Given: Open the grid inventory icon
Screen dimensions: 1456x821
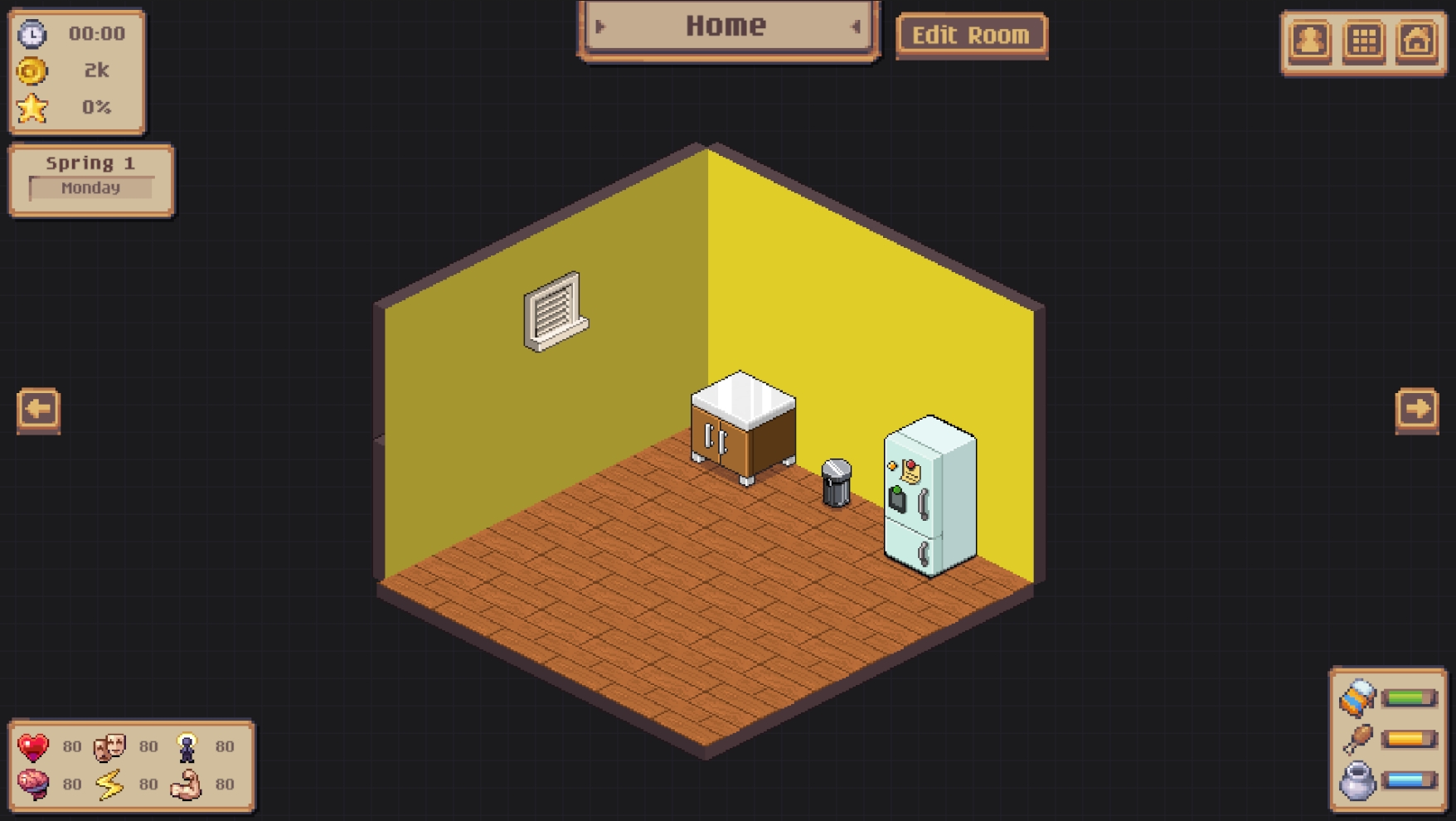Looking at the screenshot, I should pyautogui.click(x=1363, y=40).
